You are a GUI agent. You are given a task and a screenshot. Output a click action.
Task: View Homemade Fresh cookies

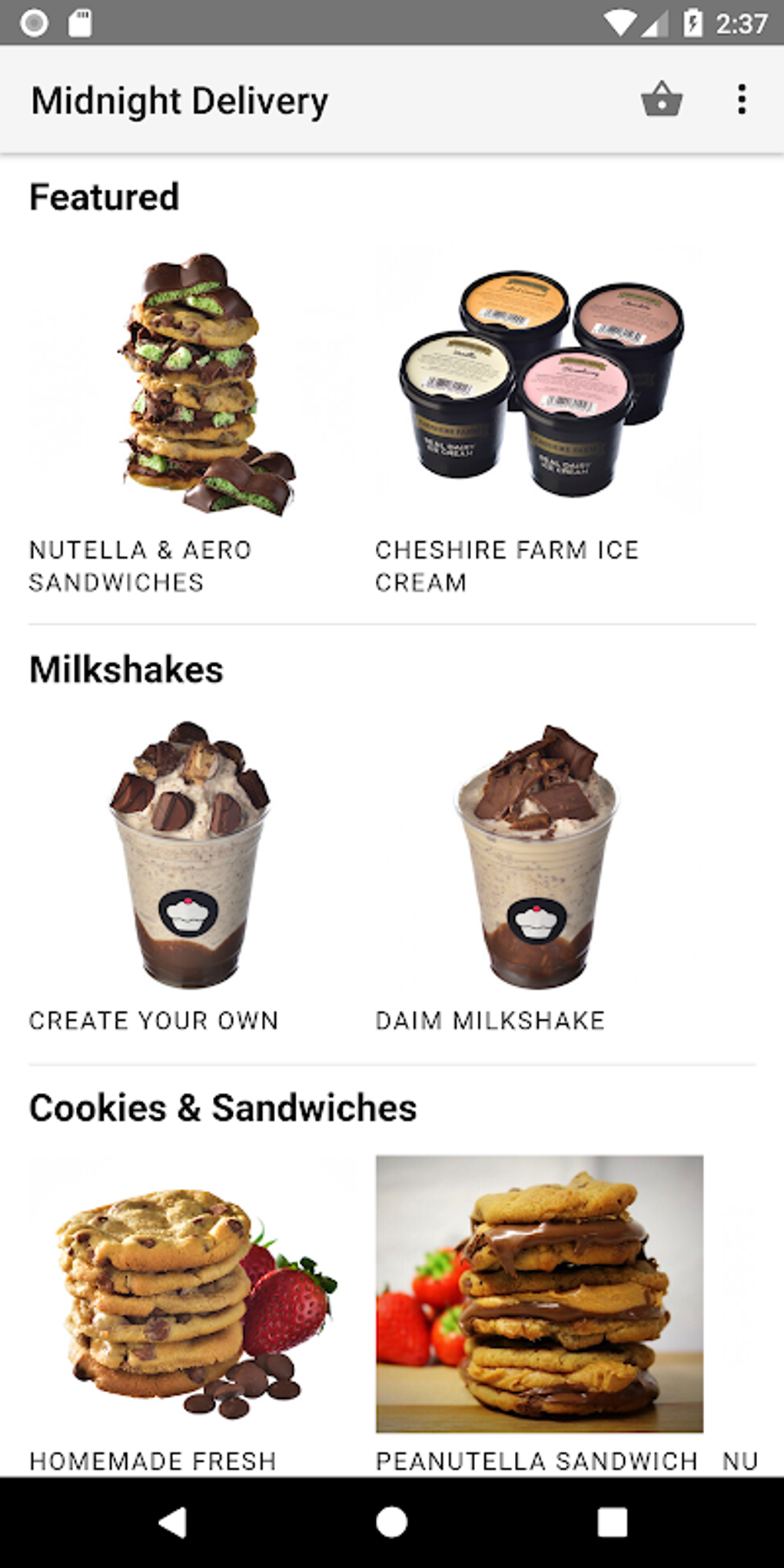coord(192,1299)
